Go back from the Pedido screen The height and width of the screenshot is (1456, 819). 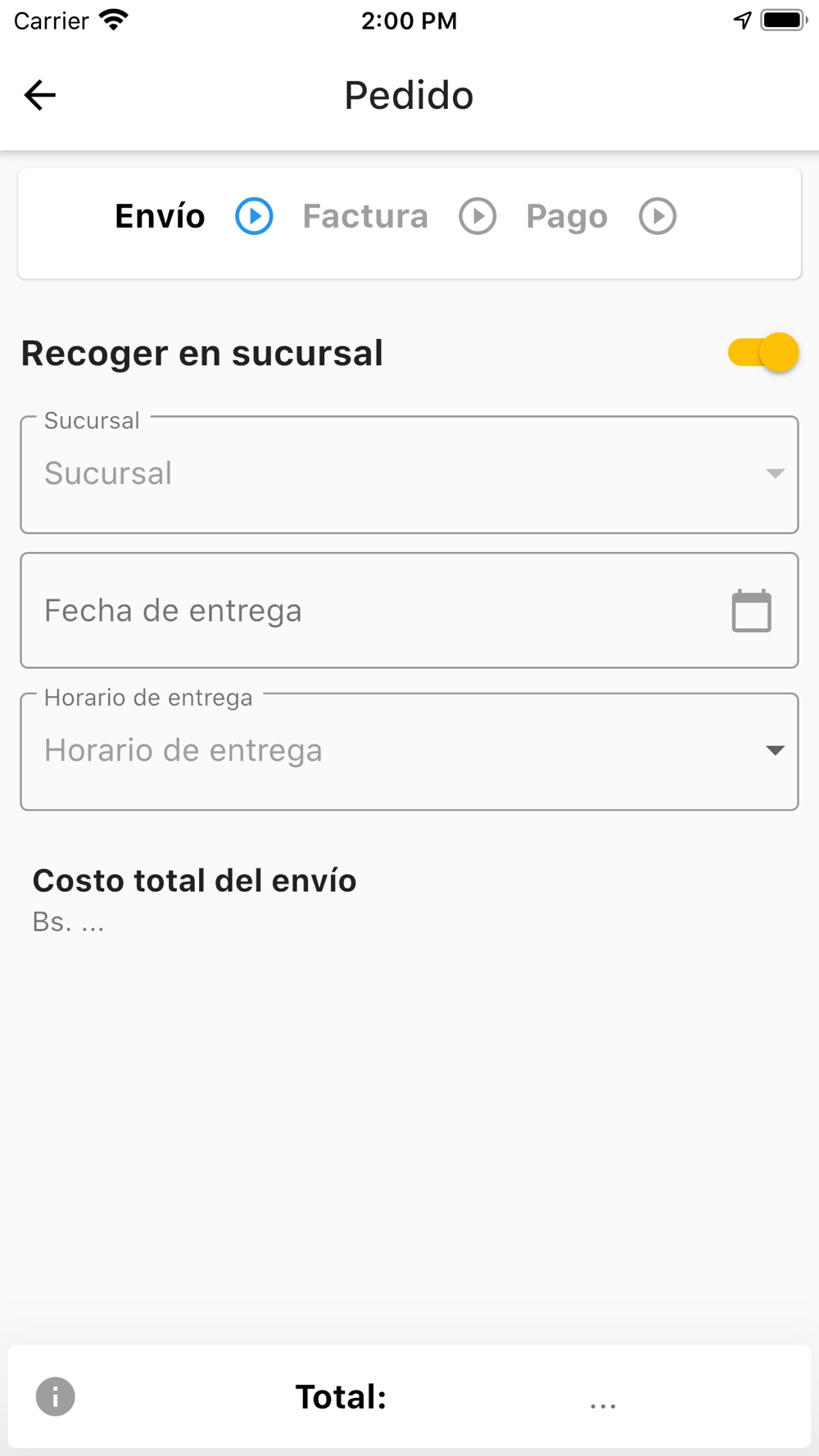39,95
